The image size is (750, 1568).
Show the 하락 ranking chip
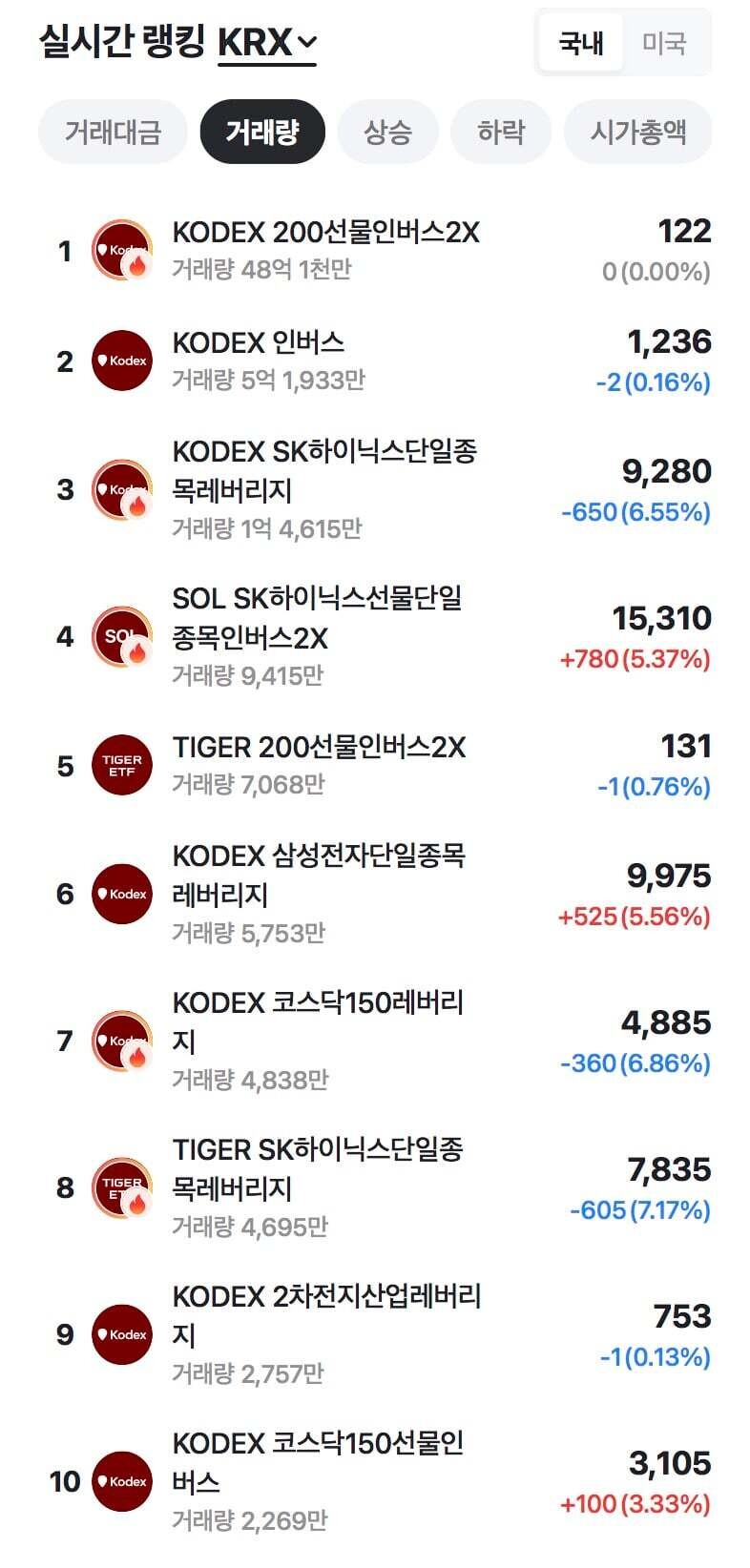tap(501, 132)
